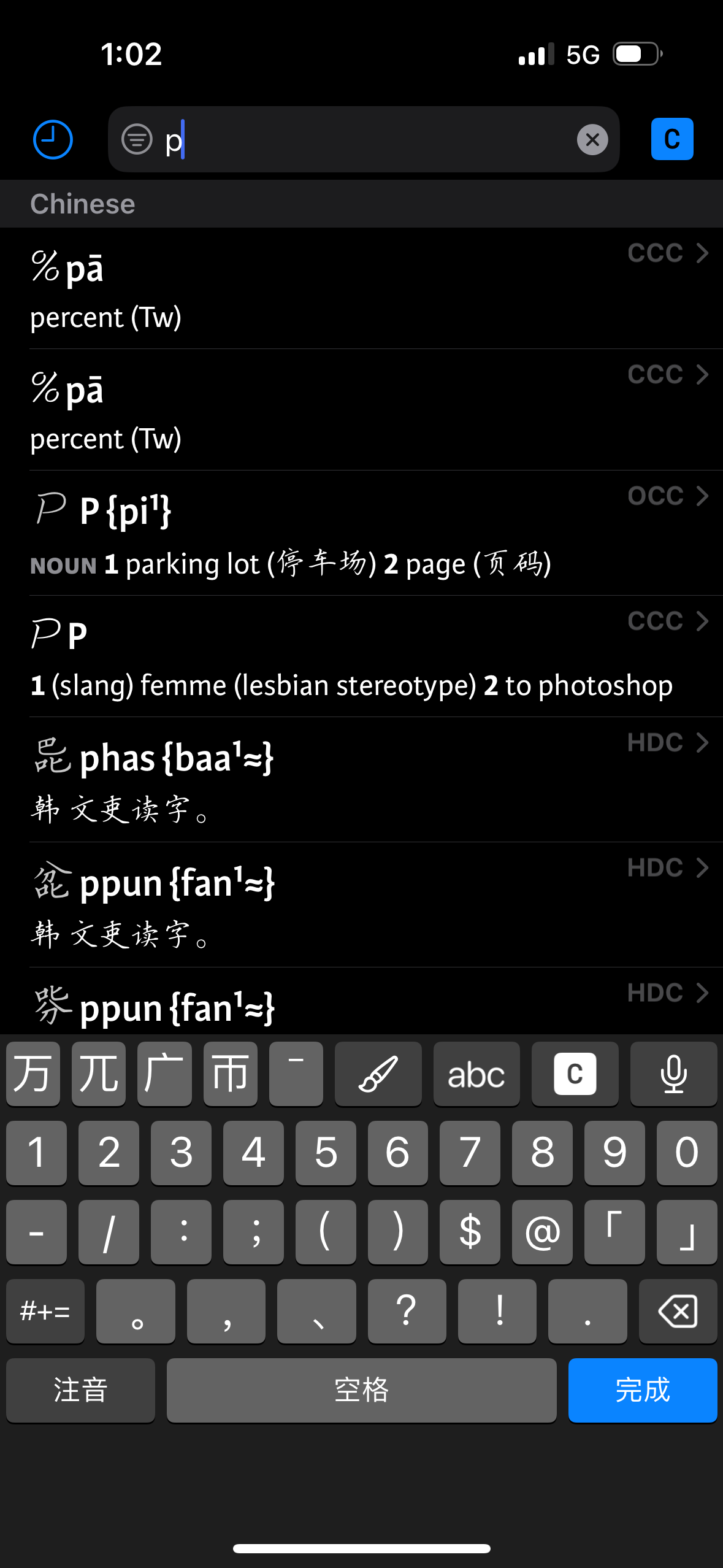Open the #+= symbols keyboard
The width and height of the screenshot is (723, 1568).
pos(45,1311)
